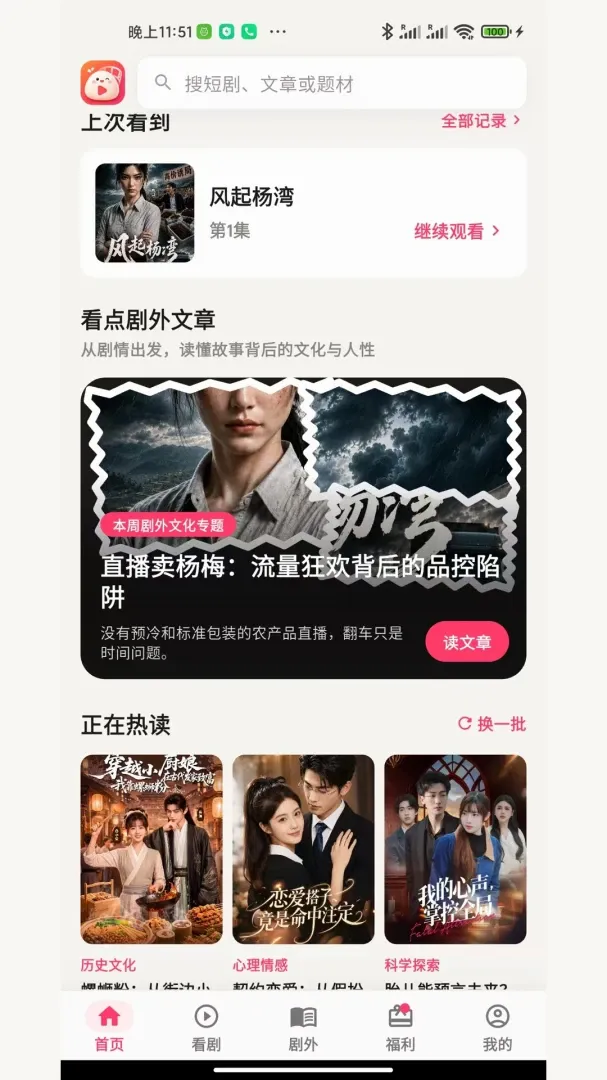Viewport: 607px width, 1080px height.
Task: Select the 首页 home tab
Action: [109, 1028]
